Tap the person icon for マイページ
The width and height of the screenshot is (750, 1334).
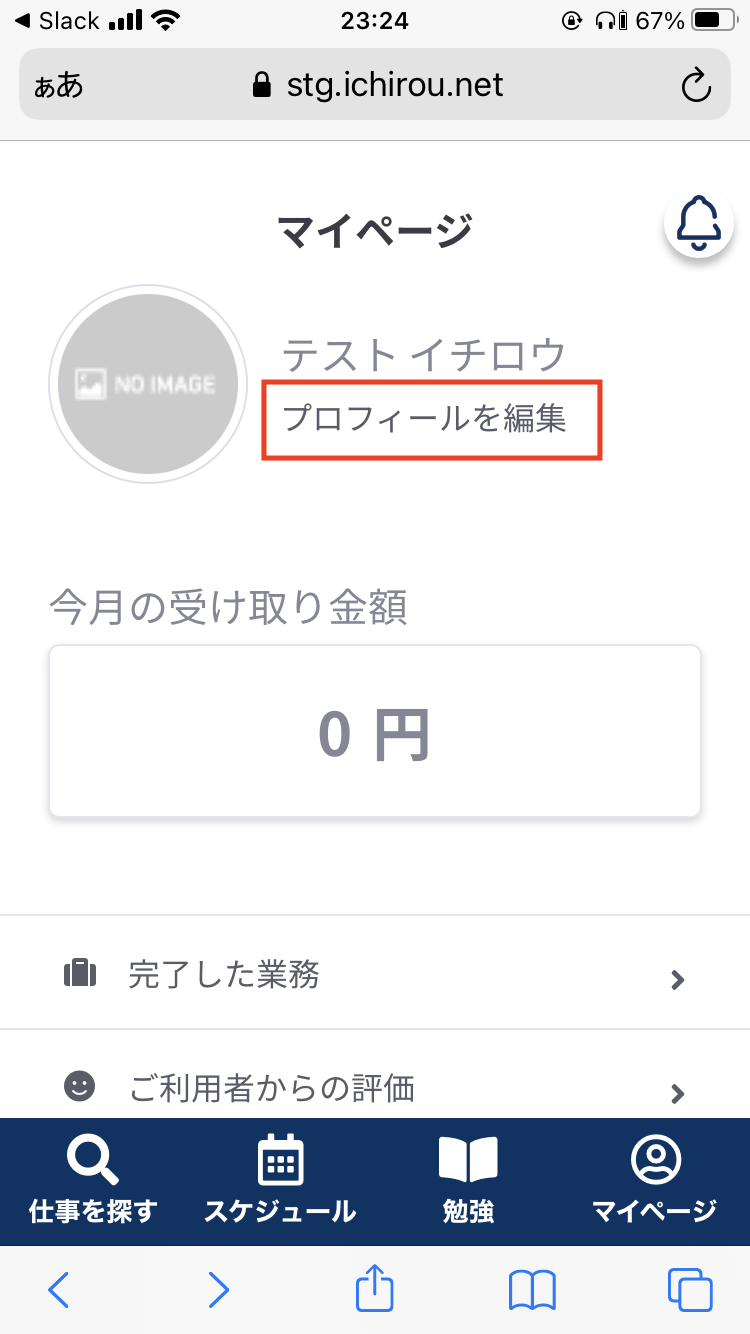point(655,1160)
